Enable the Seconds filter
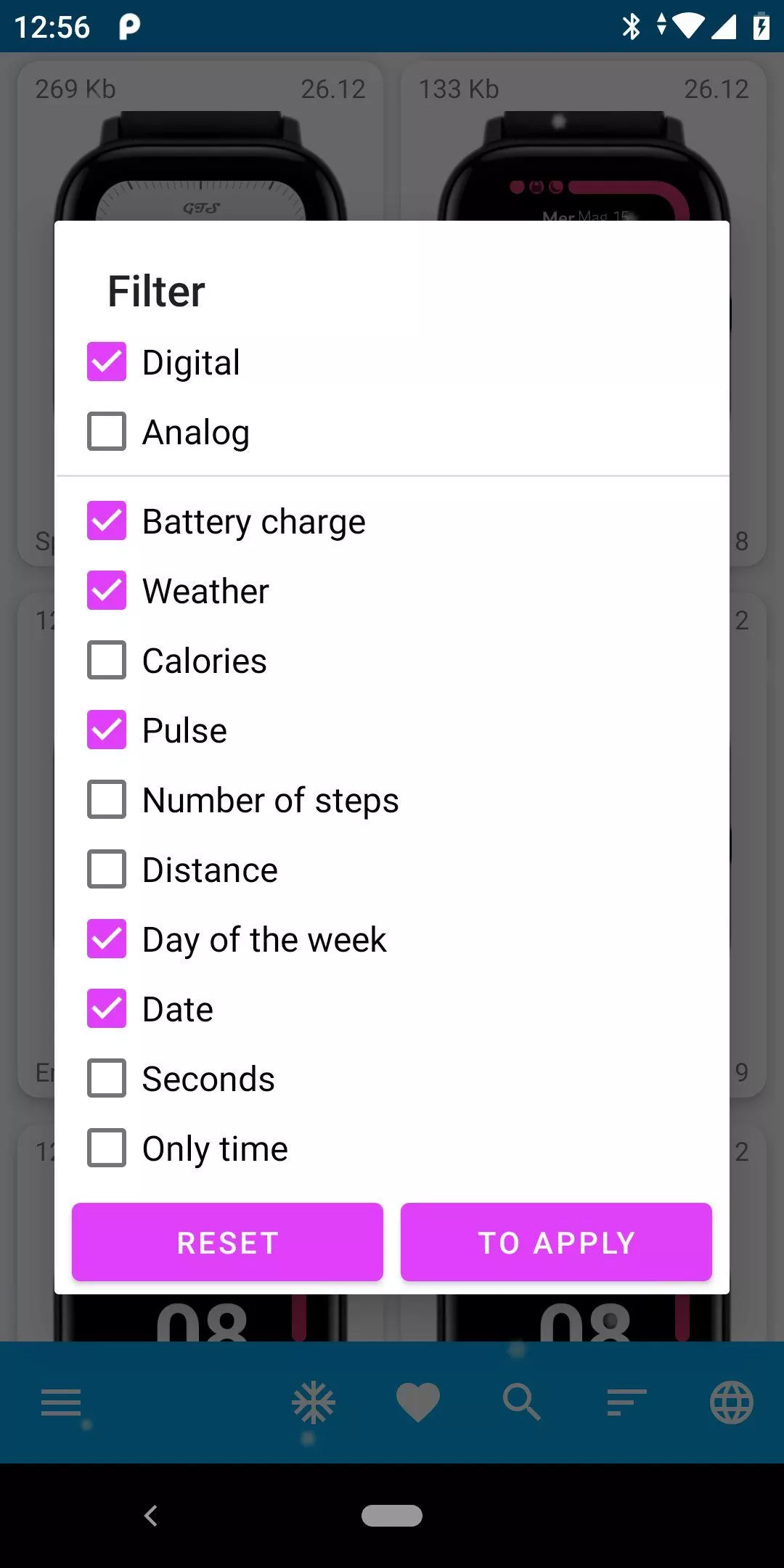Viewport: 784px width, 1568px height. point(107,1078)
